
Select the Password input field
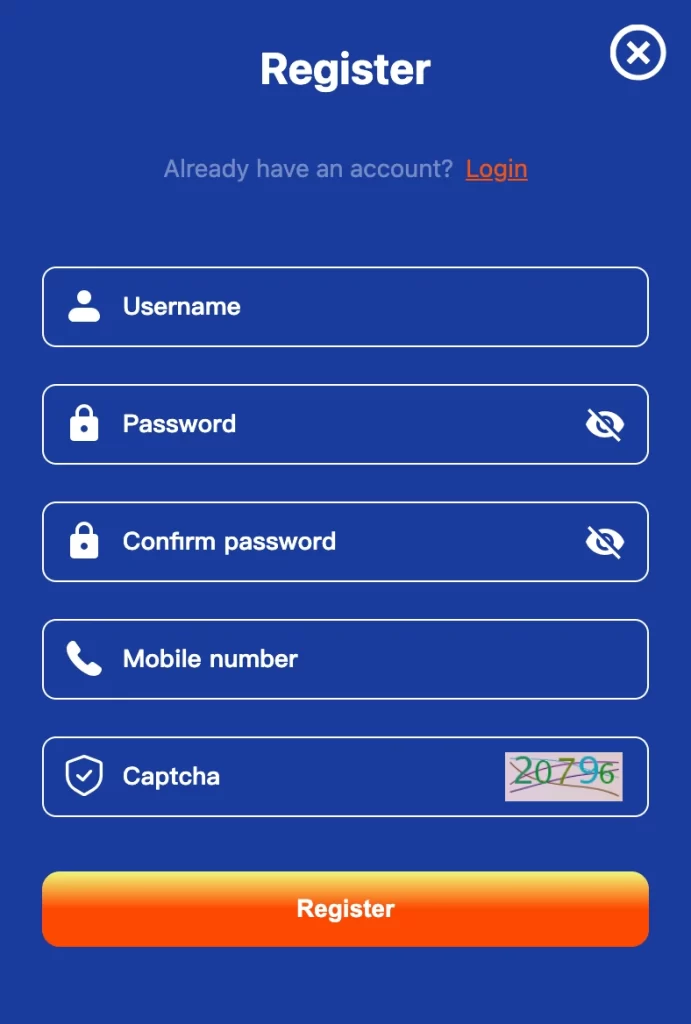pyautogui.click(x=330, y=424)
